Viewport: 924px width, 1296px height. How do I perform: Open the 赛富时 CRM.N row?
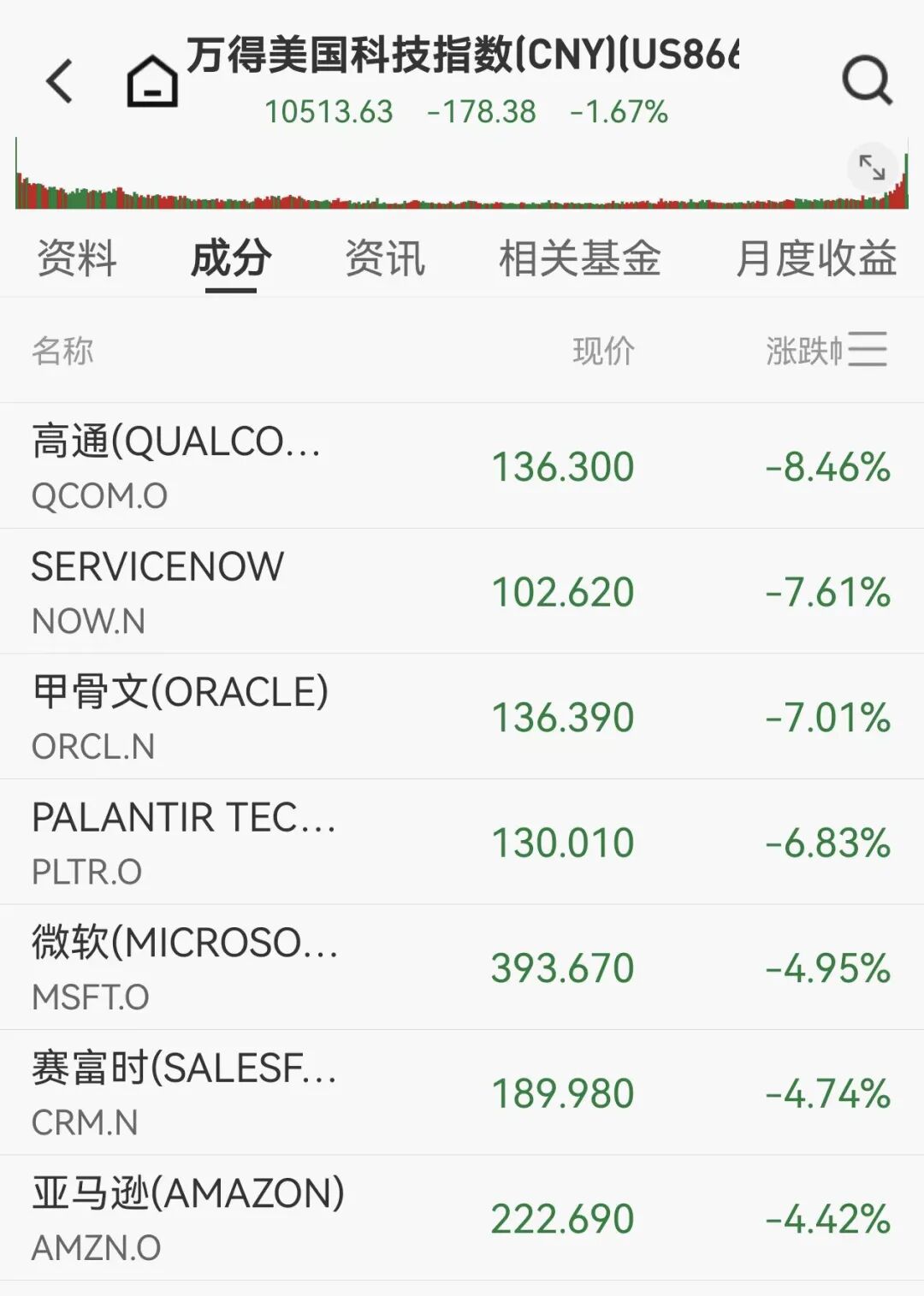(x=462, y=1093)
